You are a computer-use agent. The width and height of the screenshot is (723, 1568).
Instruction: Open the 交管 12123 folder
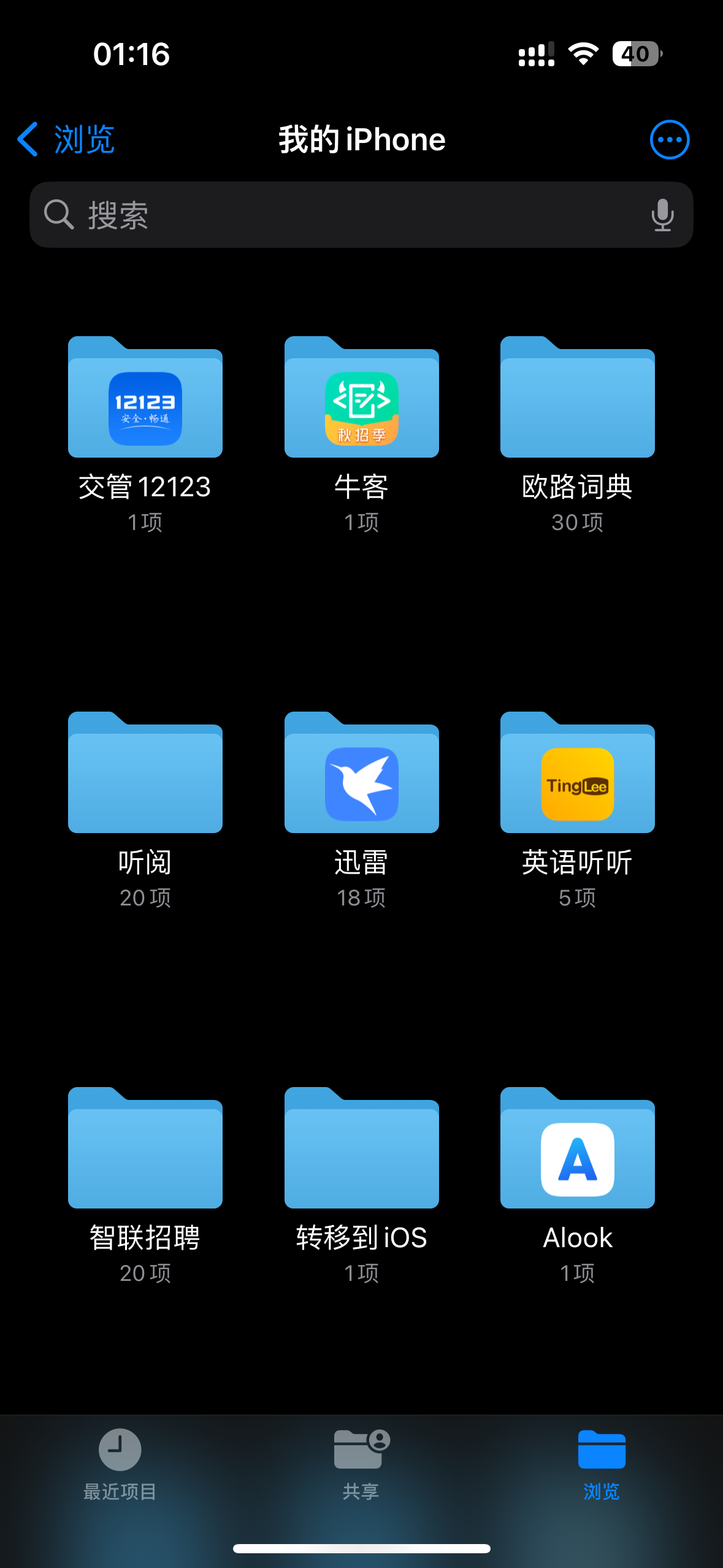tap(145, 399)
